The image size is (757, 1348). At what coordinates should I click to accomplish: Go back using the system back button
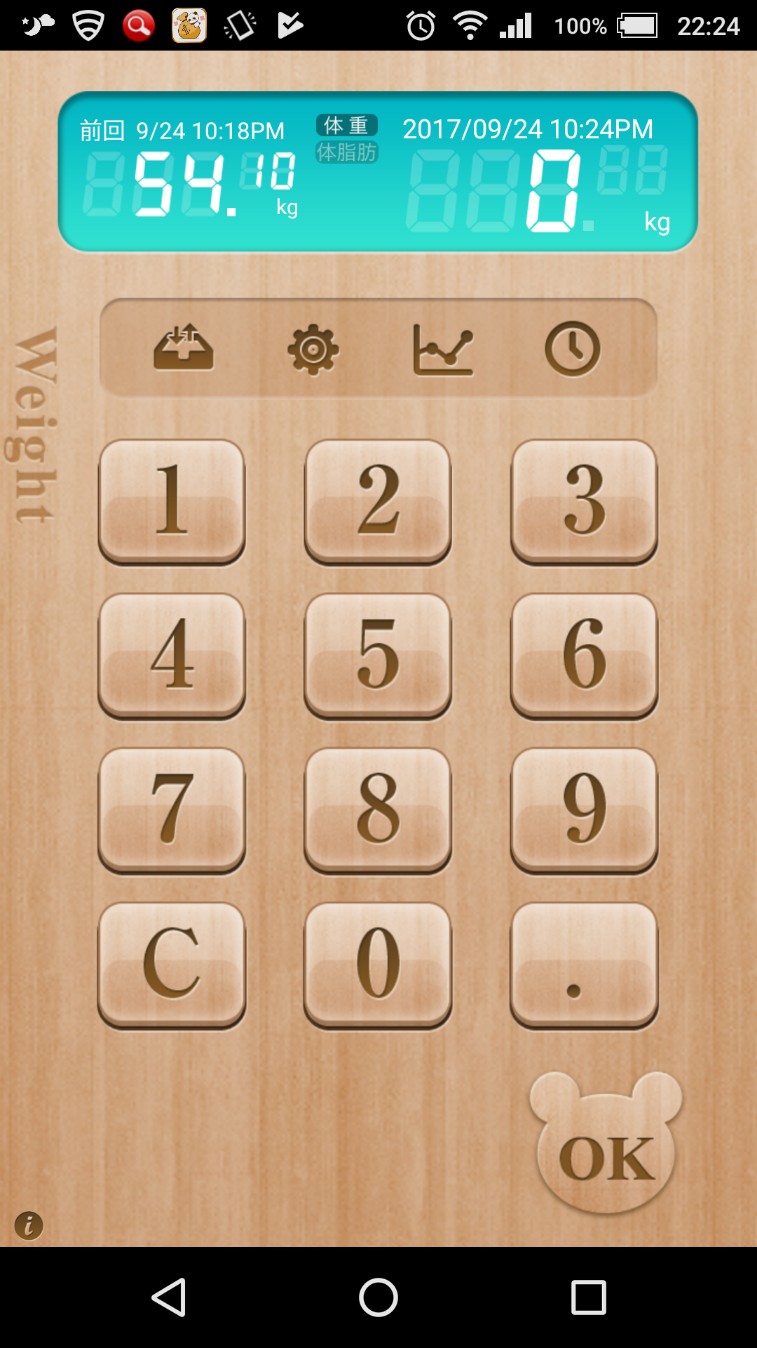169,1297
